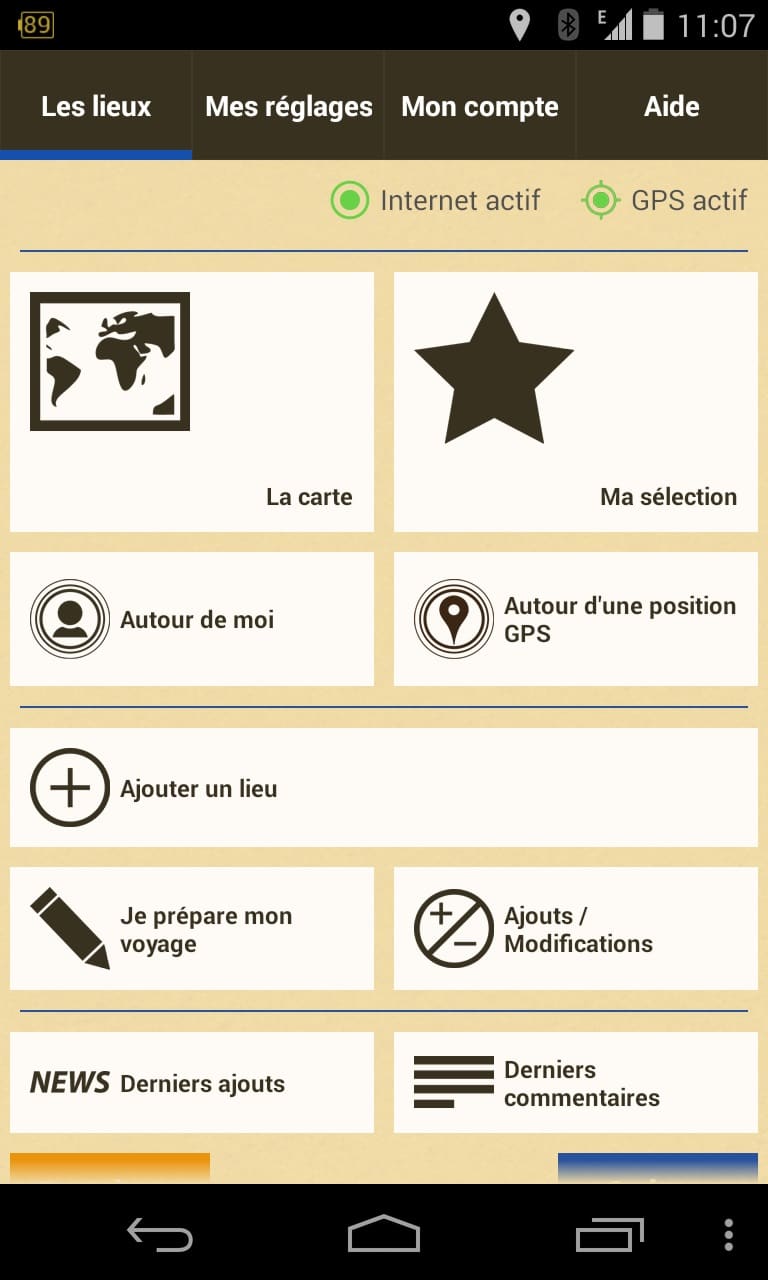Open Je prépare mon voyage

[192, 929]
